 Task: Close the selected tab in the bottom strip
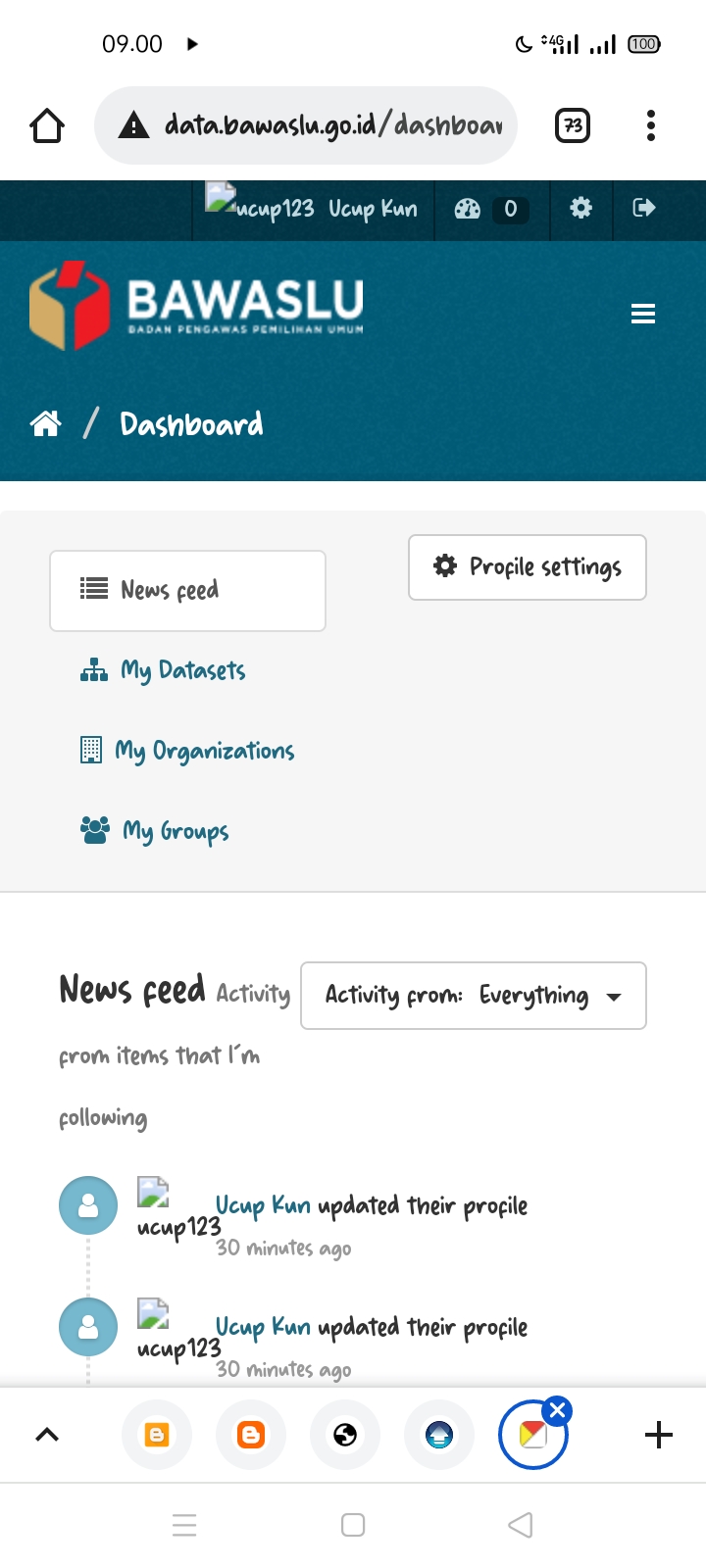coord(558,1410)
